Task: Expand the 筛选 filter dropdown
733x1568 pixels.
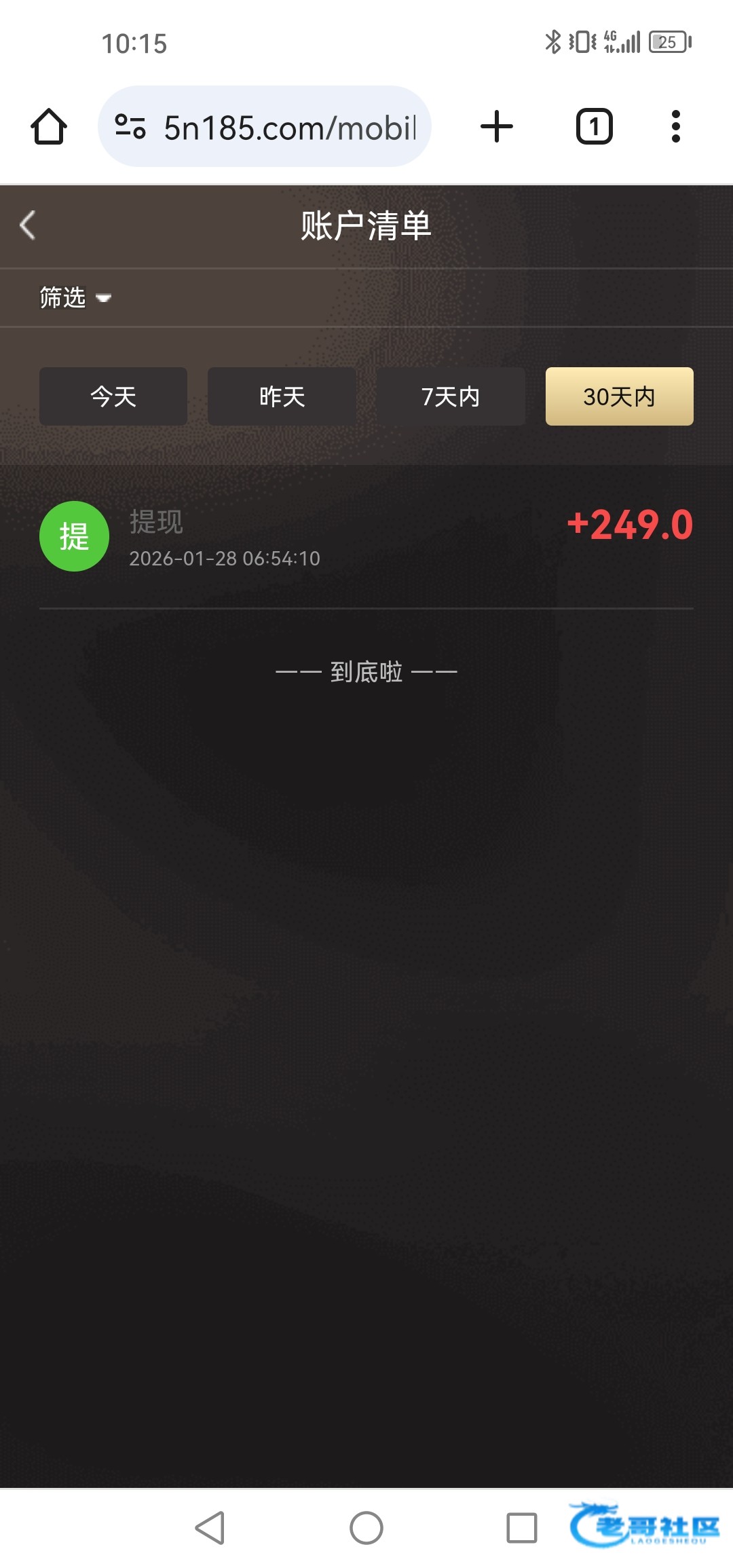Action: [x=75, y=298]
